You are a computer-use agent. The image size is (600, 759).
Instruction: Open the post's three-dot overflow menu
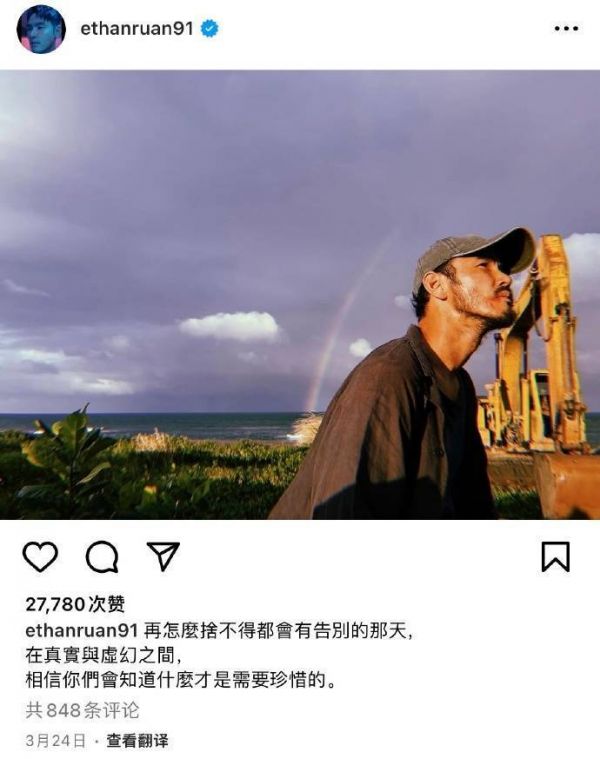566,29
